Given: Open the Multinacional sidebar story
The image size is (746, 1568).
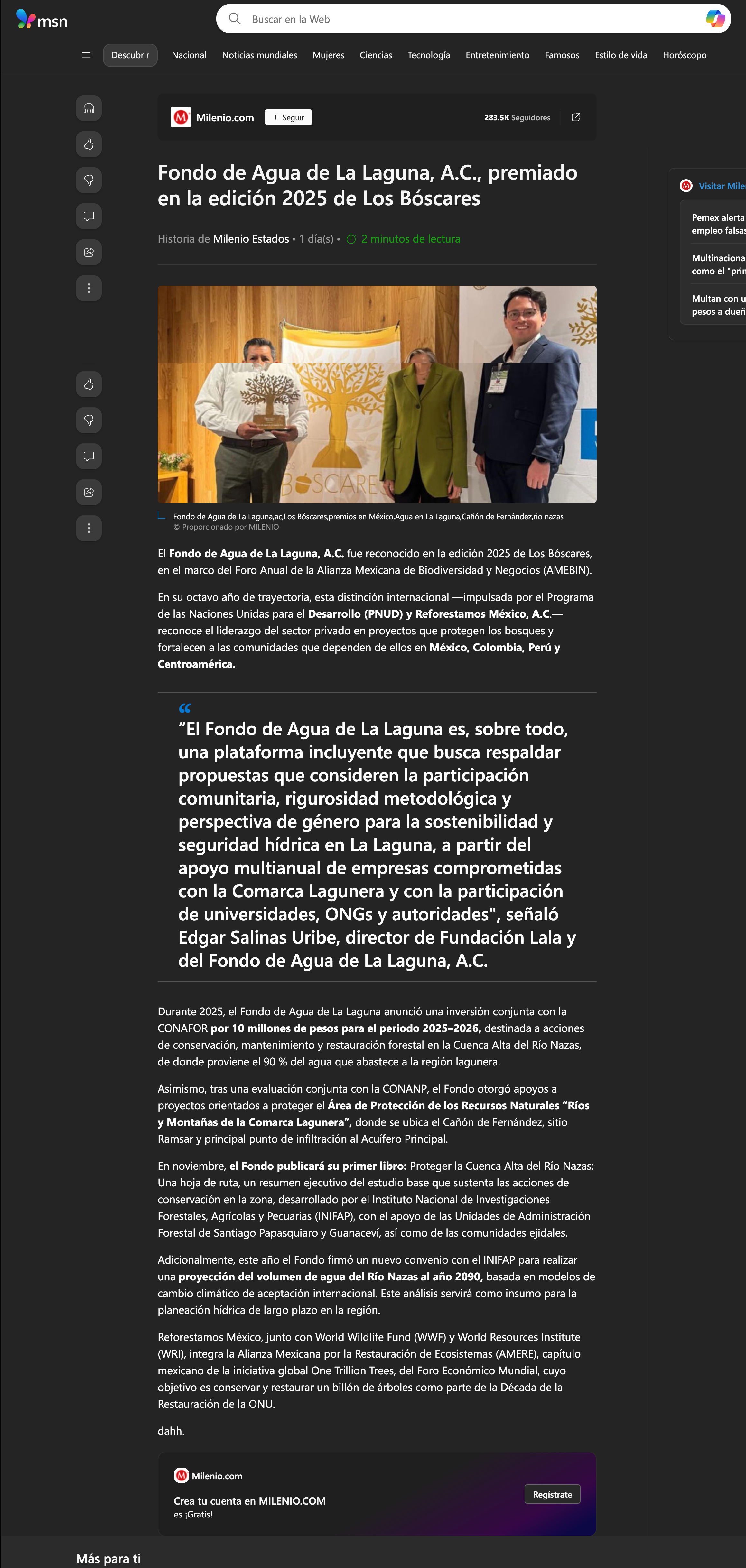Looking at the screenshot, I should 718,265.
